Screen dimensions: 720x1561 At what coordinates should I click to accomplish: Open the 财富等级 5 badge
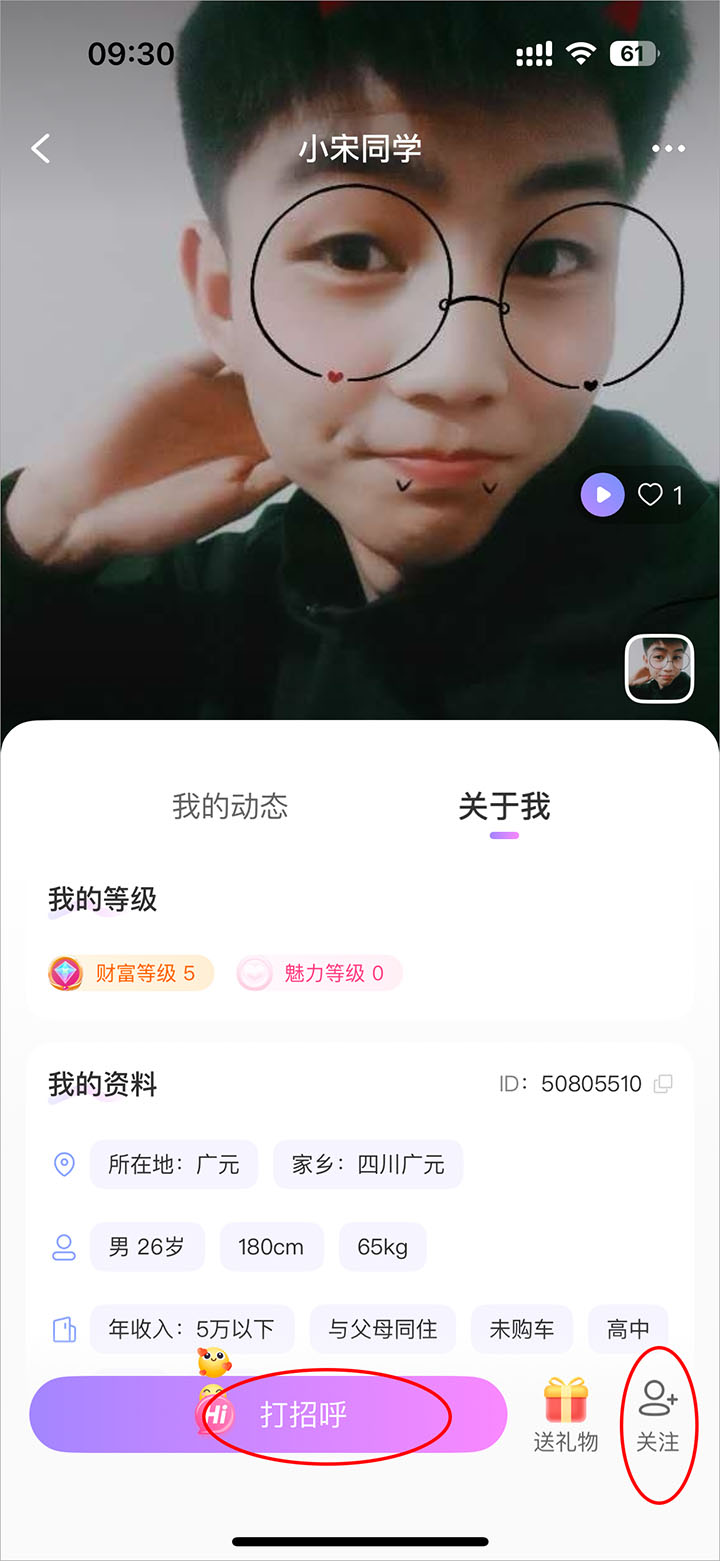(x=131, y=973)
